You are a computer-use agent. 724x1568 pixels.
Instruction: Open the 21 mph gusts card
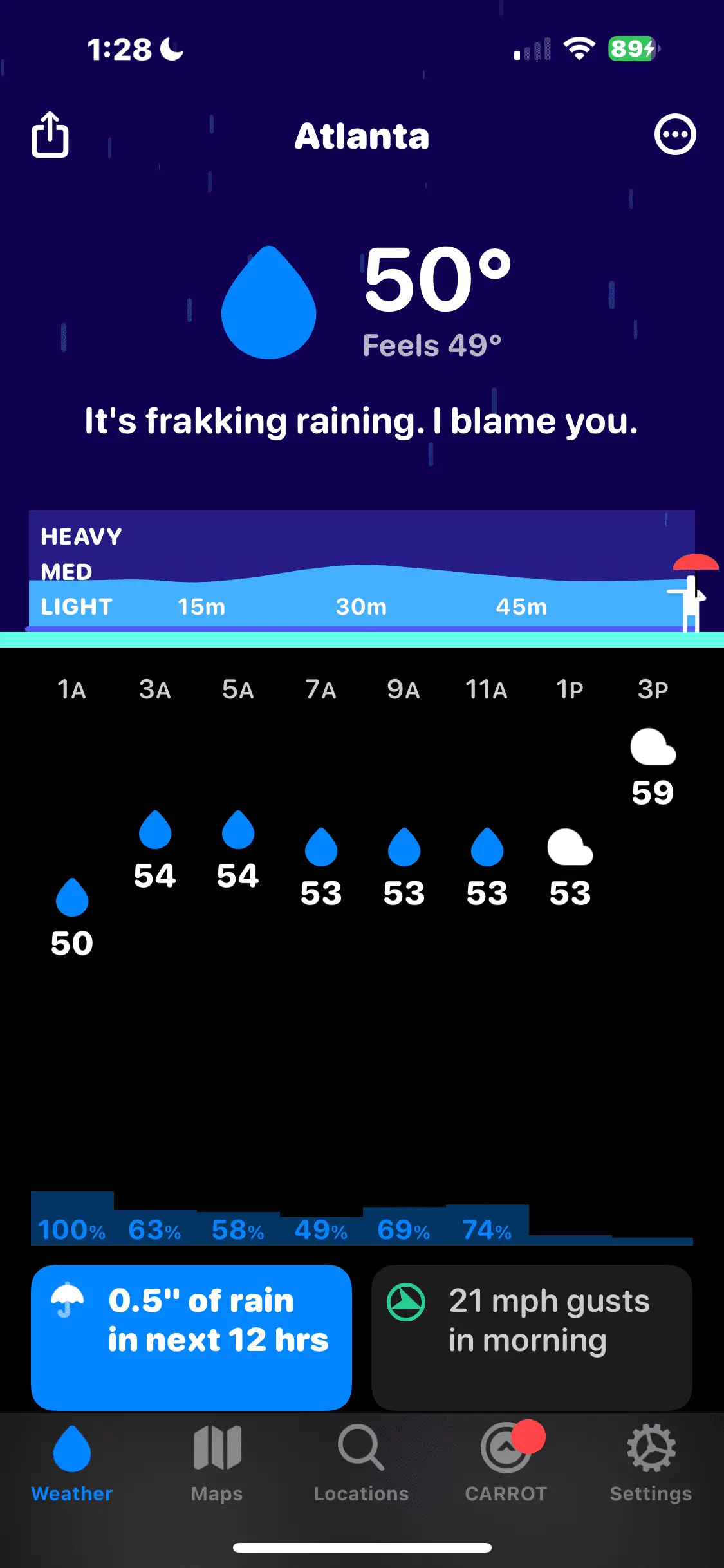532,1336
